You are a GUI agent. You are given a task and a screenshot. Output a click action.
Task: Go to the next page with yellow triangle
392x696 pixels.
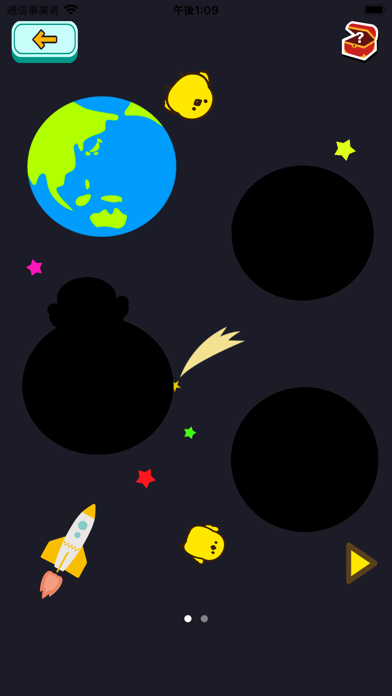(361, 563)
